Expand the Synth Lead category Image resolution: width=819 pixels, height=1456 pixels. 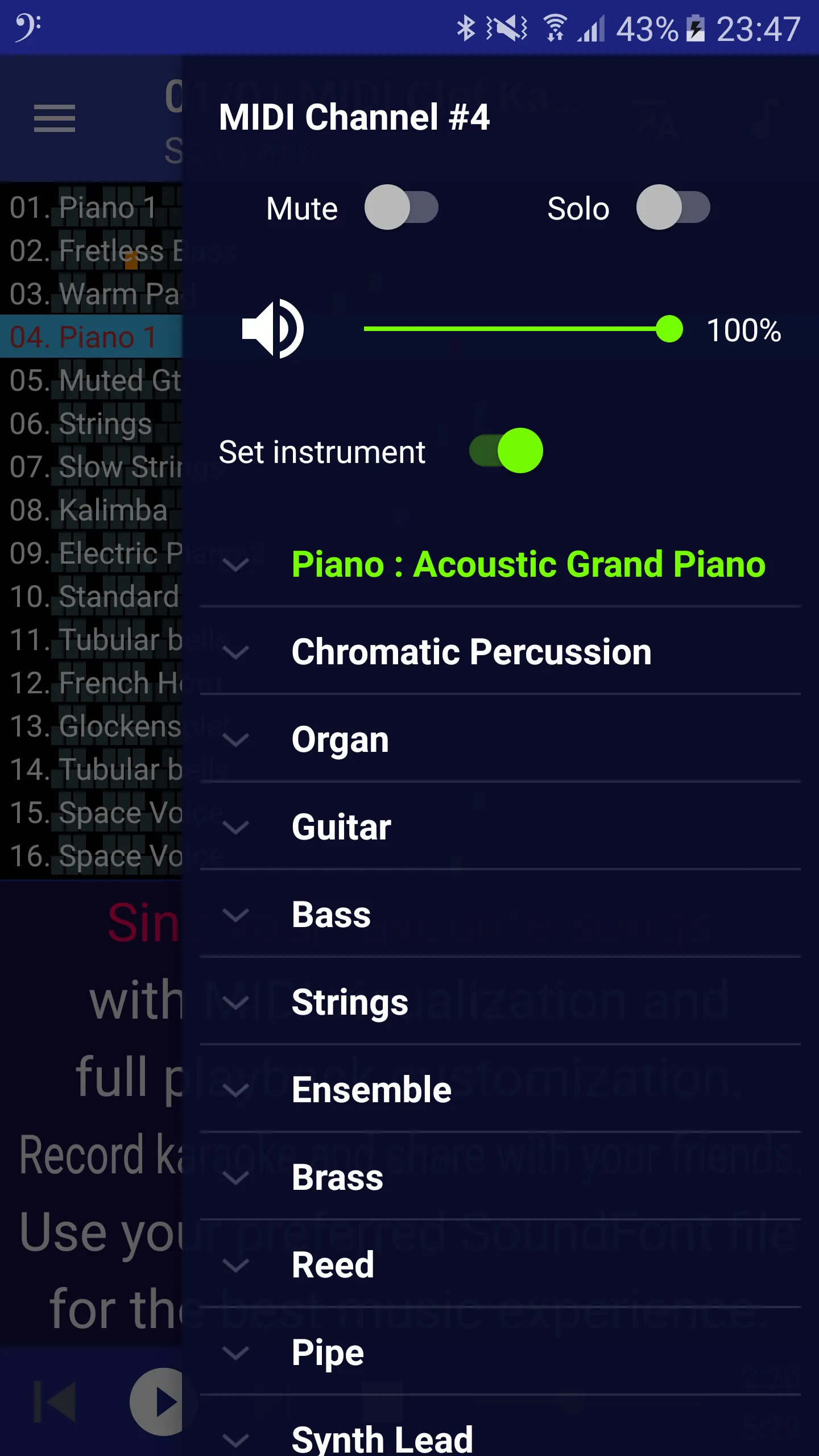click(x=499, y=1437)
